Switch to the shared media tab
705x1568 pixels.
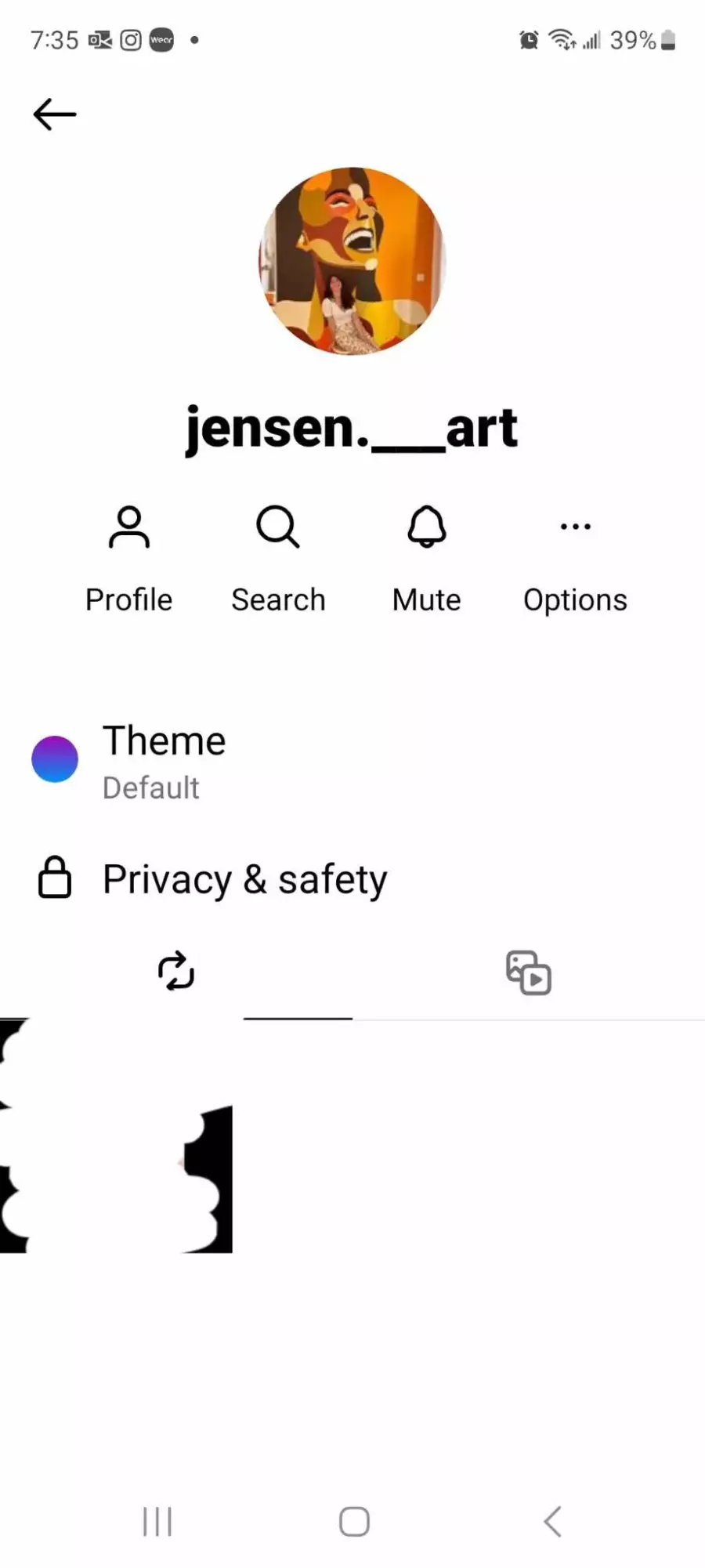click(529, 972)
